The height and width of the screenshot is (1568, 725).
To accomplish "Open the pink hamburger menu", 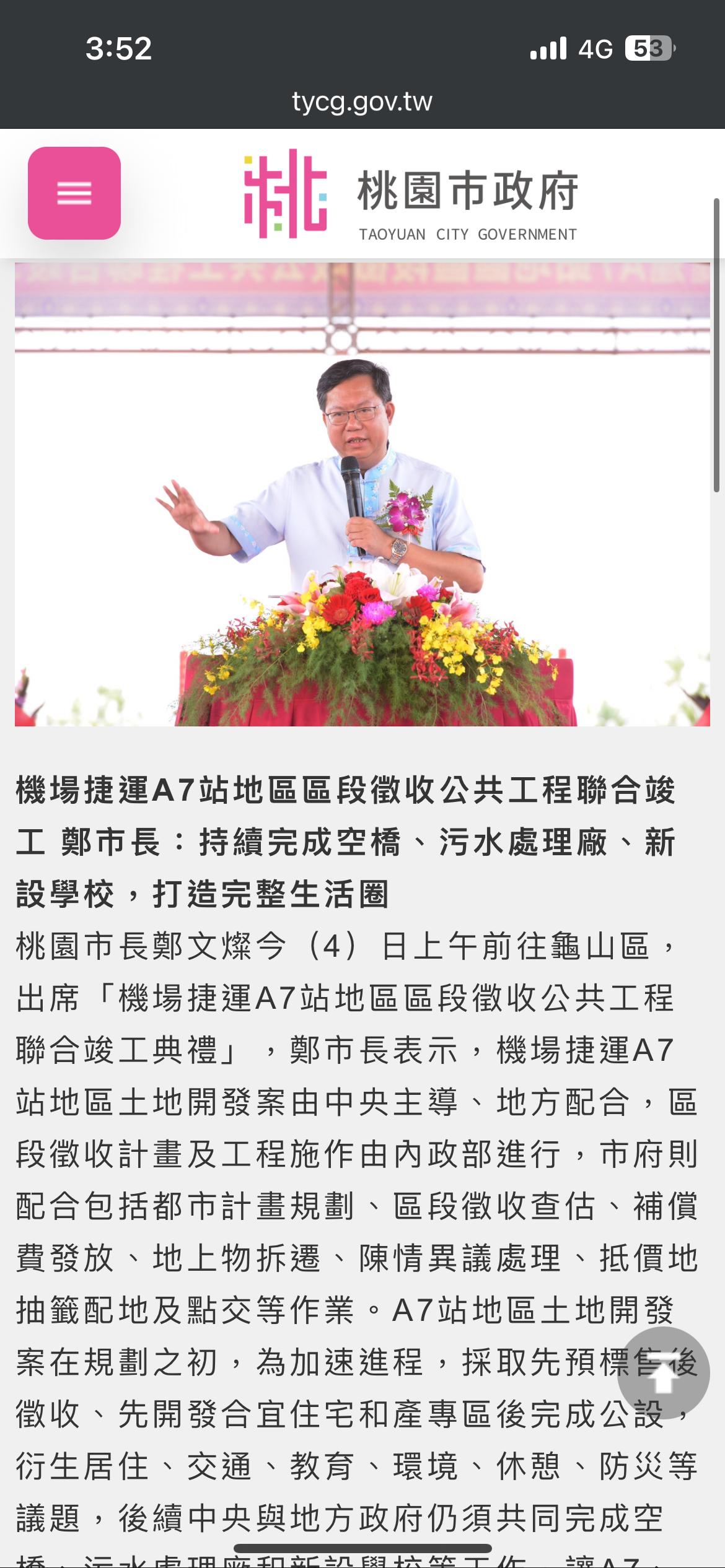I will click(x=74, y=193).
